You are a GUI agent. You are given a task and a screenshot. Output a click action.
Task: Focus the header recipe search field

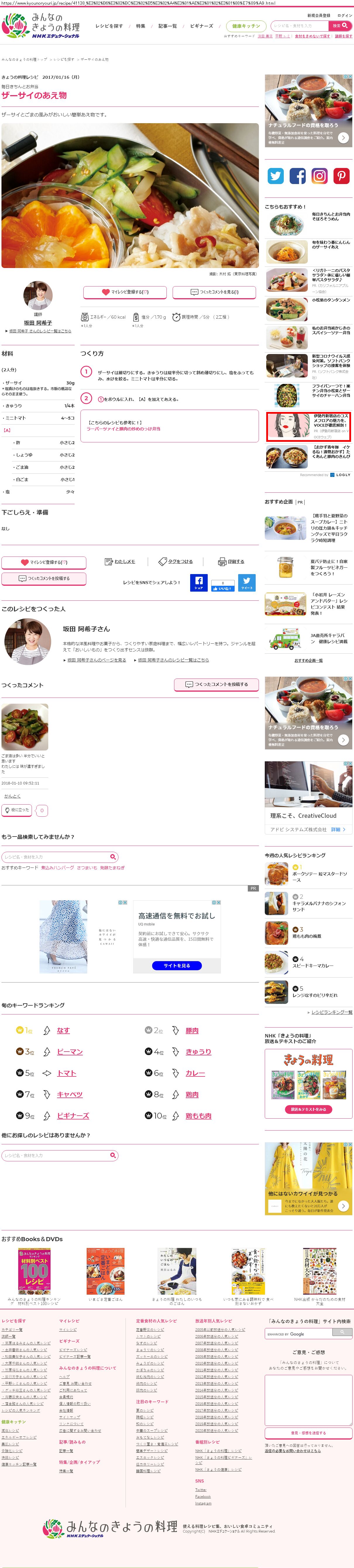click(x=299, y=25)
